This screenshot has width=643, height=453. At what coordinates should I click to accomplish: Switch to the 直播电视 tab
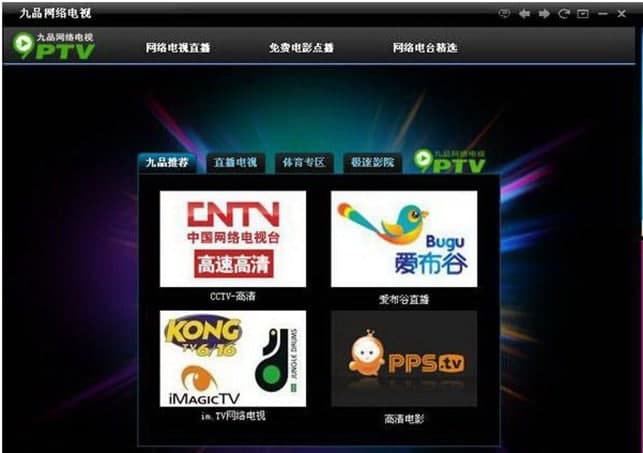[235, 162]
